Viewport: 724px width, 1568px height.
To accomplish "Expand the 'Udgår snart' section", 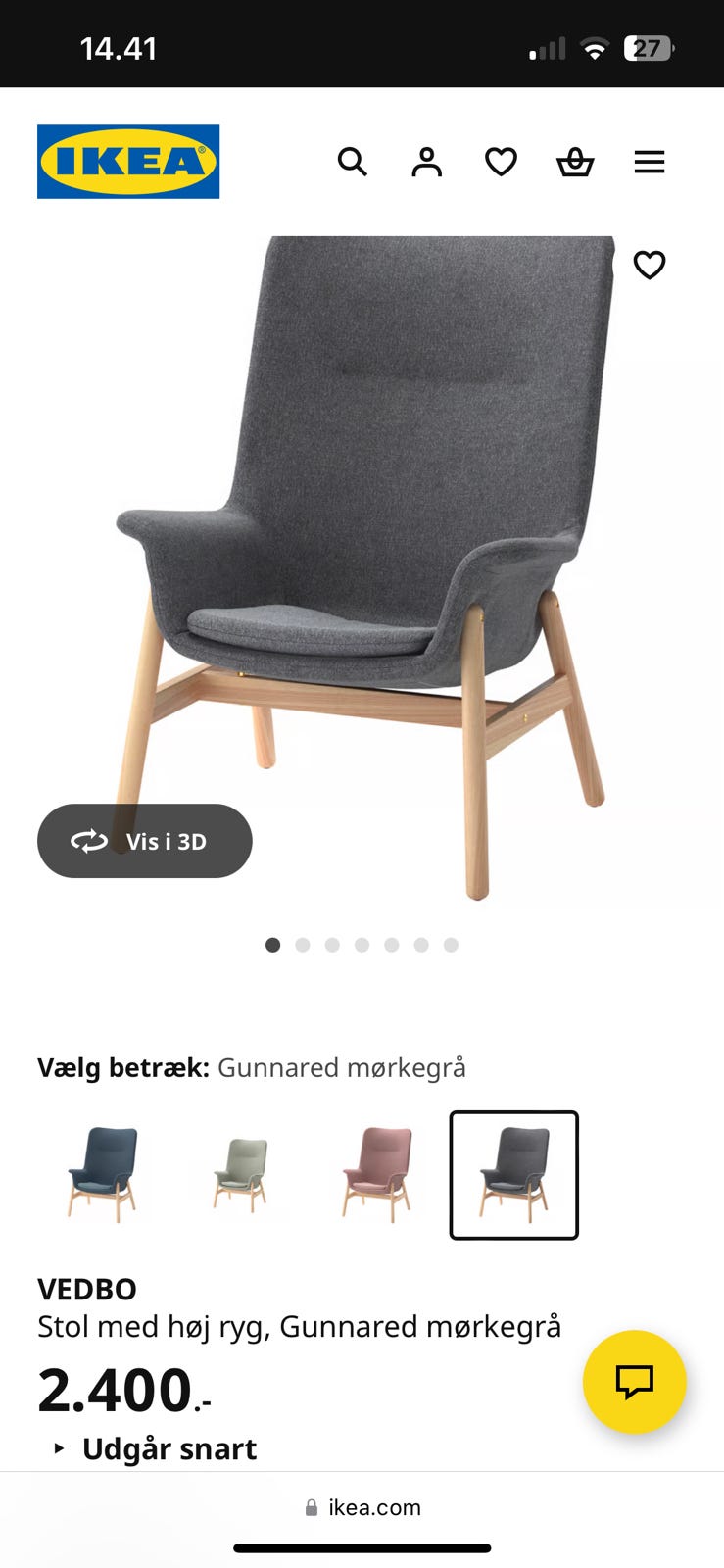I will click(169, 1448).
